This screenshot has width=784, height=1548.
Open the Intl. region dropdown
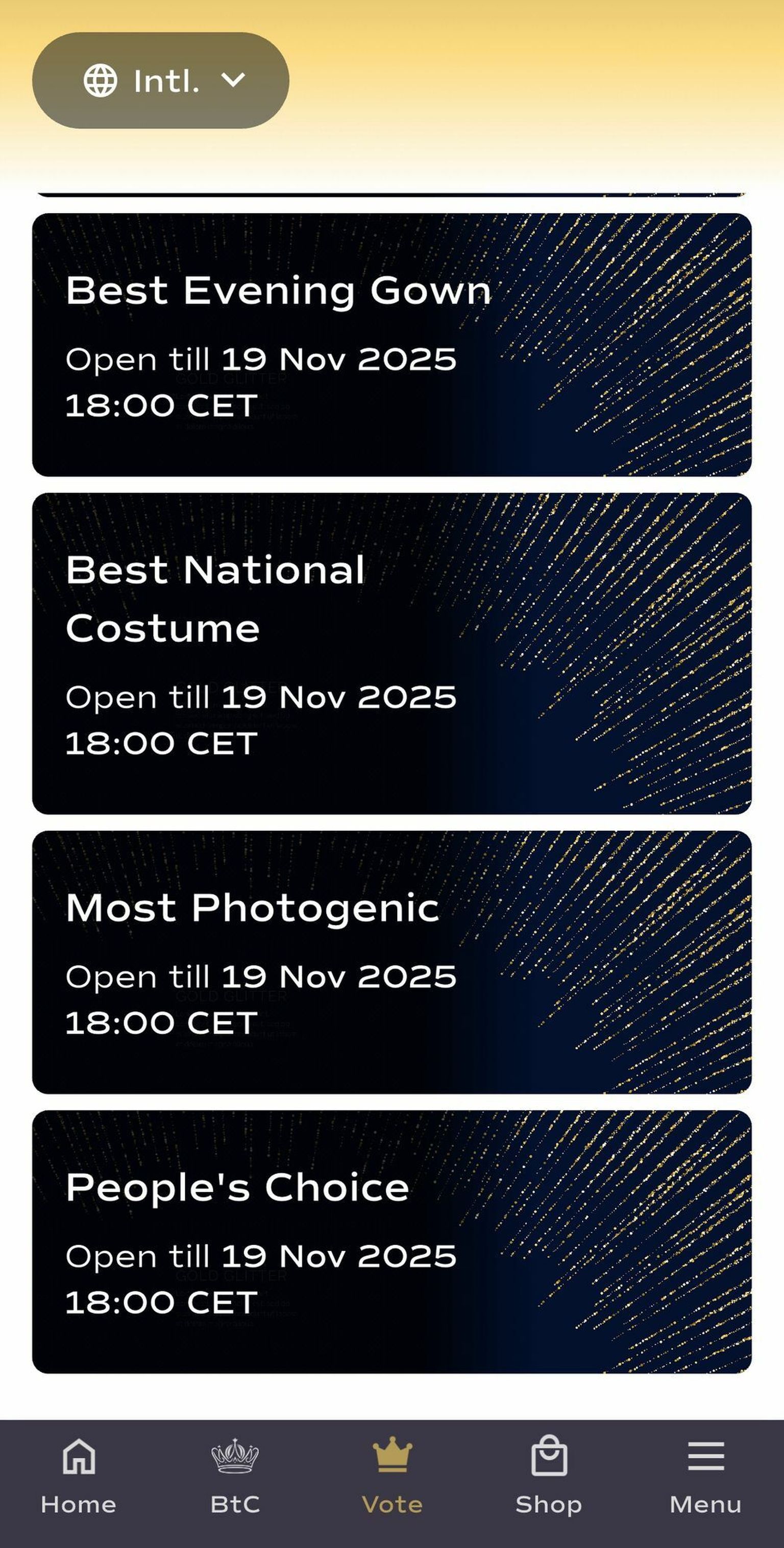click(160, 80)
